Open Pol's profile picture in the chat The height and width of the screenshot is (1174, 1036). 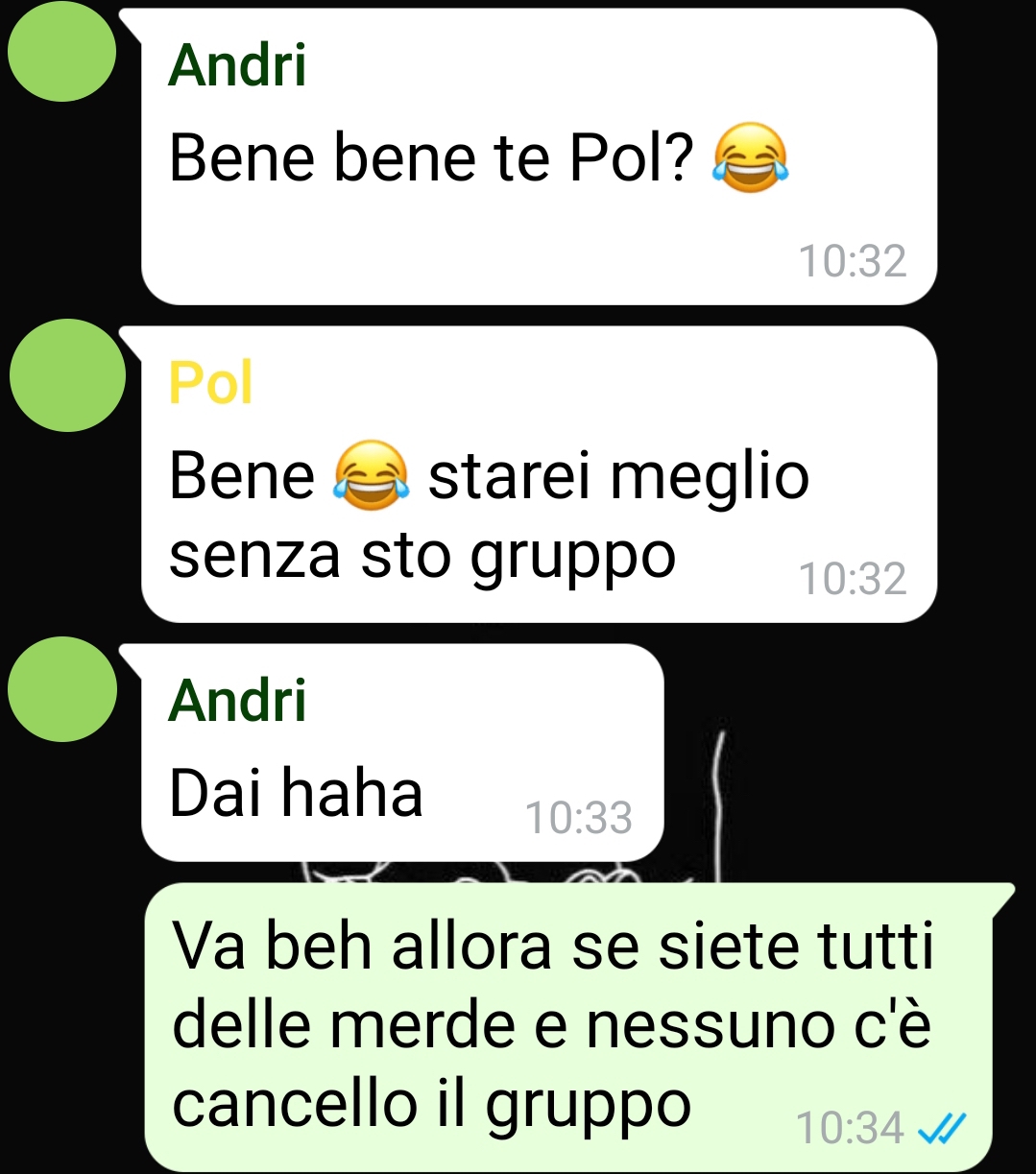click(65, 376)
